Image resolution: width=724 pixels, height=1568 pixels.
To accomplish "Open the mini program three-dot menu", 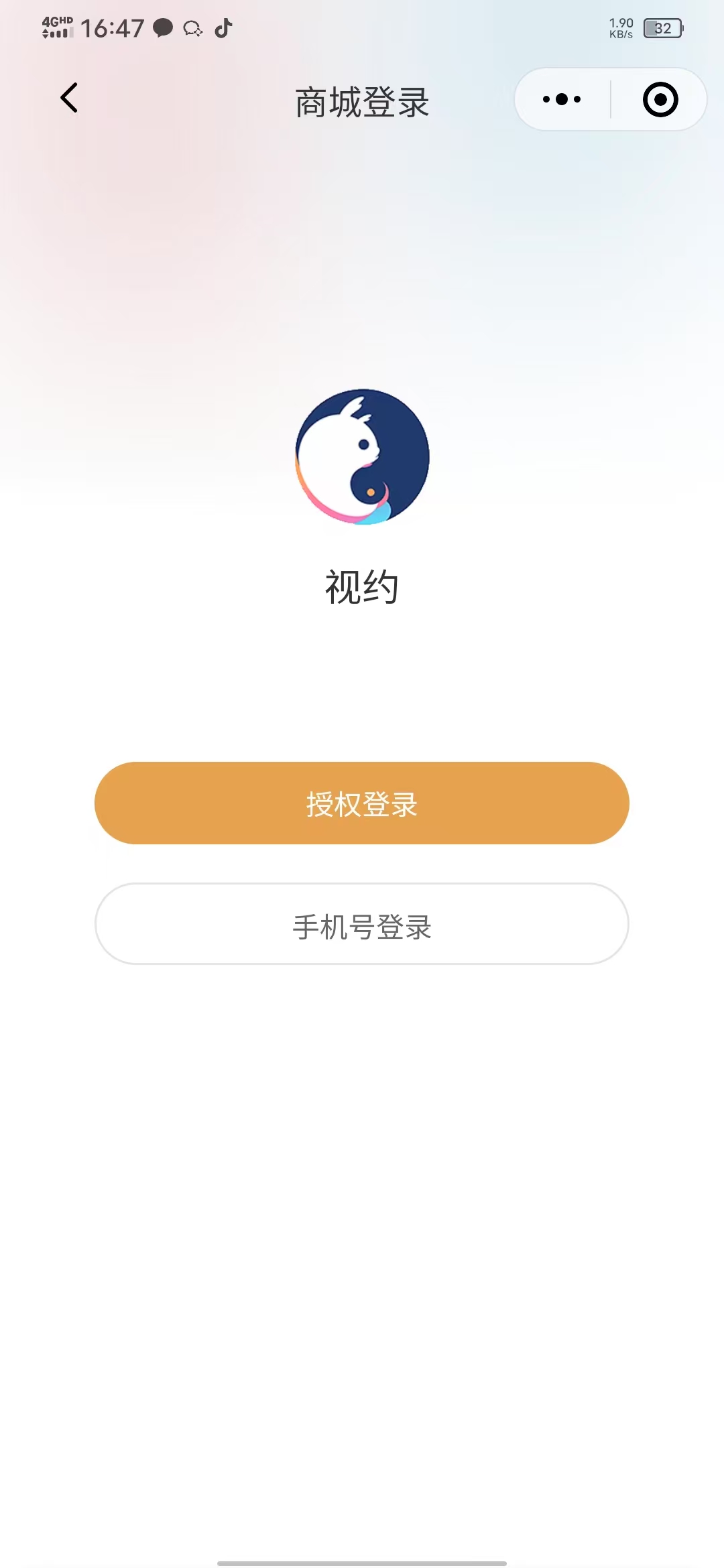I will (x=562, y=99).
